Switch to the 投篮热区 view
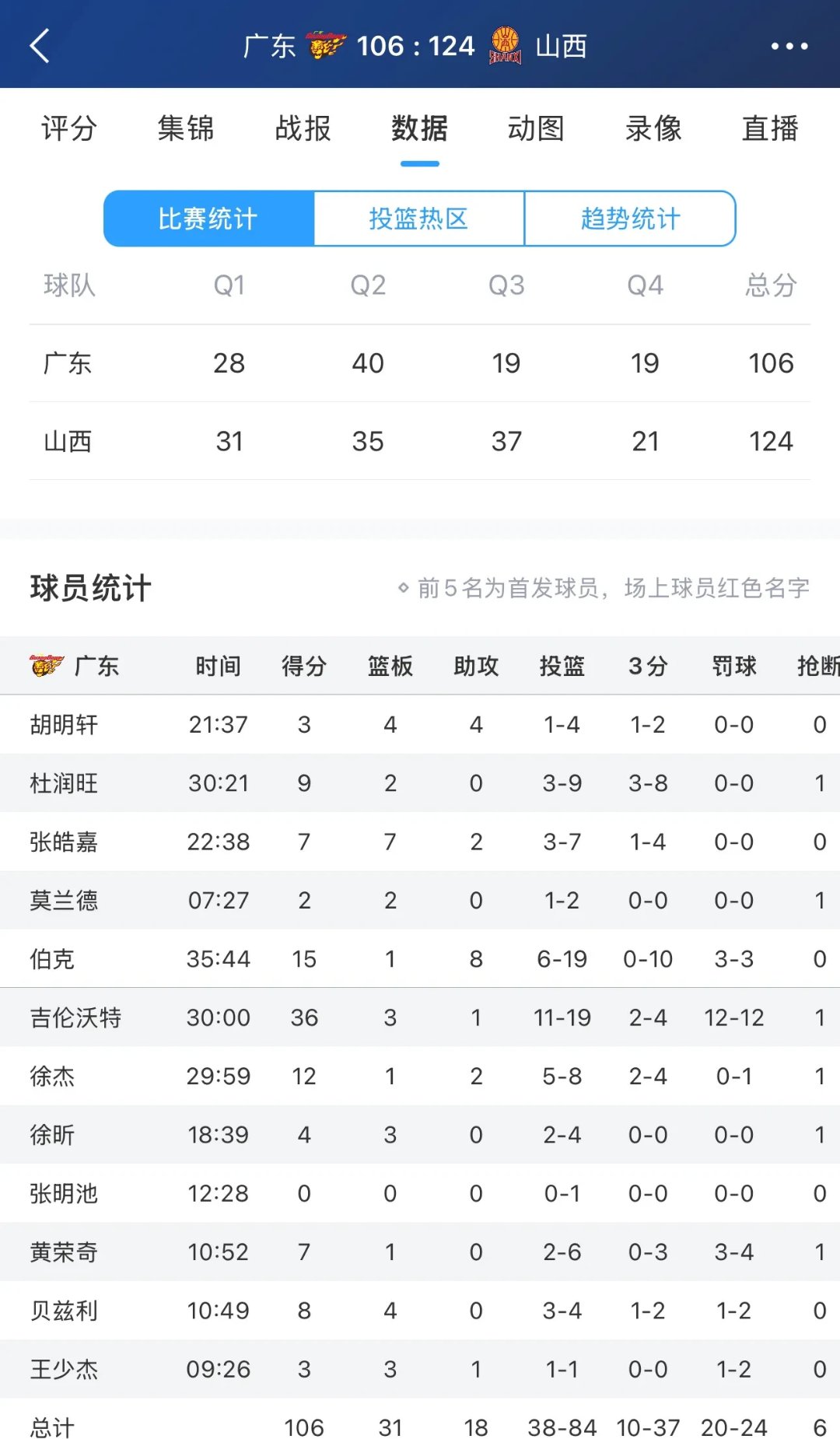Image resolution: width=840 pixels, height=1439 pixels. click(420, 219)
